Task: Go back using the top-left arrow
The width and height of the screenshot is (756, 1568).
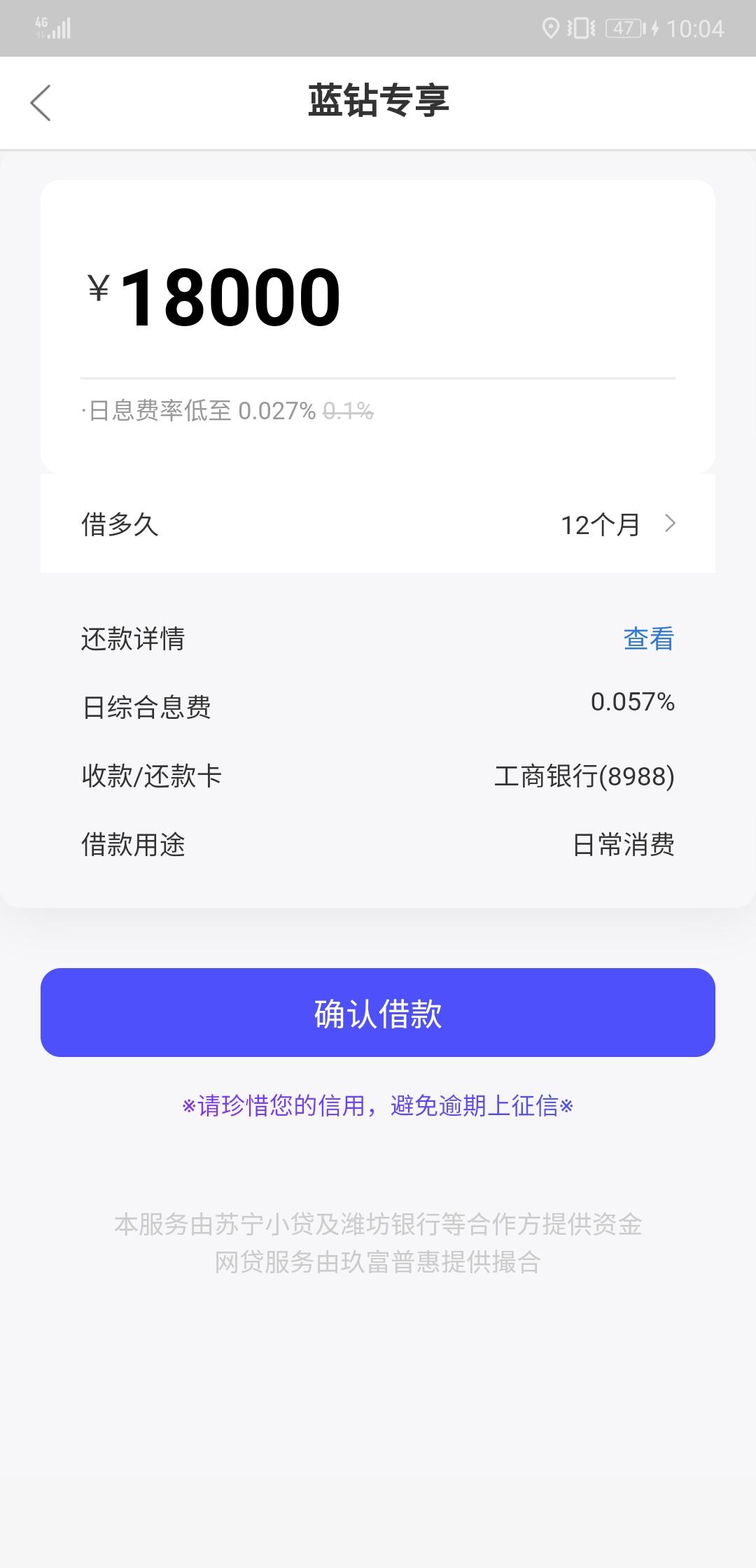Action: [41, 103]
